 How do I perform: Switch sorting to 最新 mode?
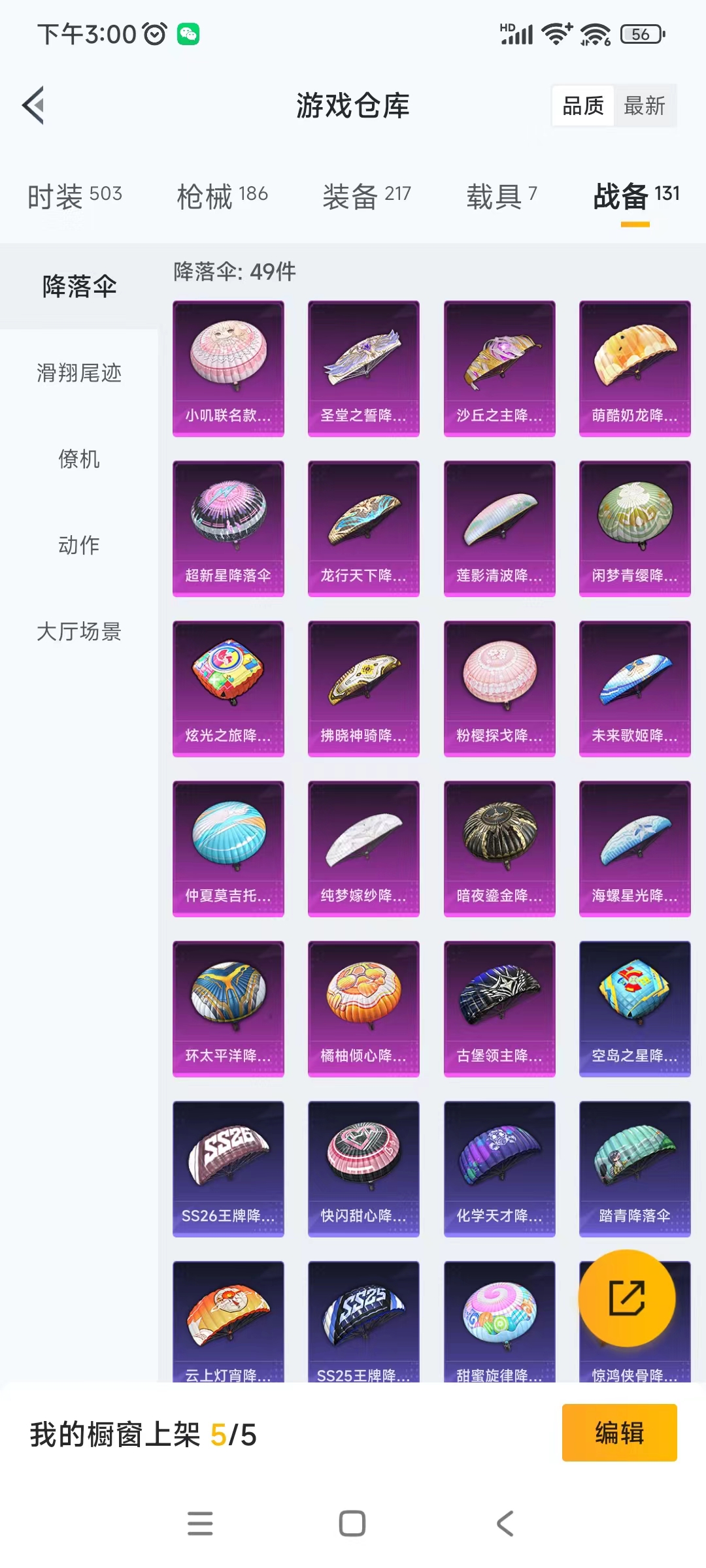pos(644,105)
